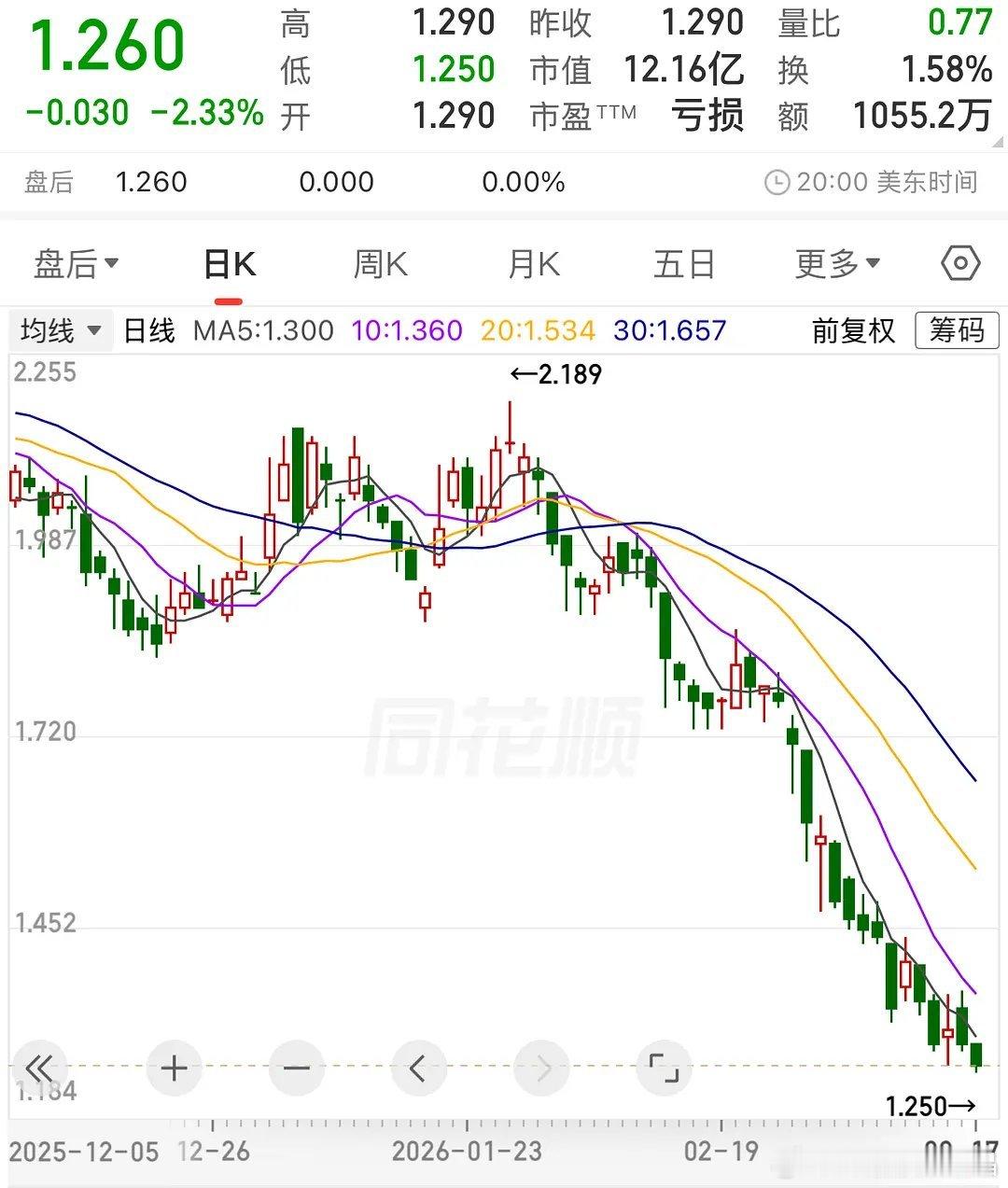Screen dimensions: 1008x1188
Task: Pan the chart right using the right arrow icon
Action: pos(541,1068)
